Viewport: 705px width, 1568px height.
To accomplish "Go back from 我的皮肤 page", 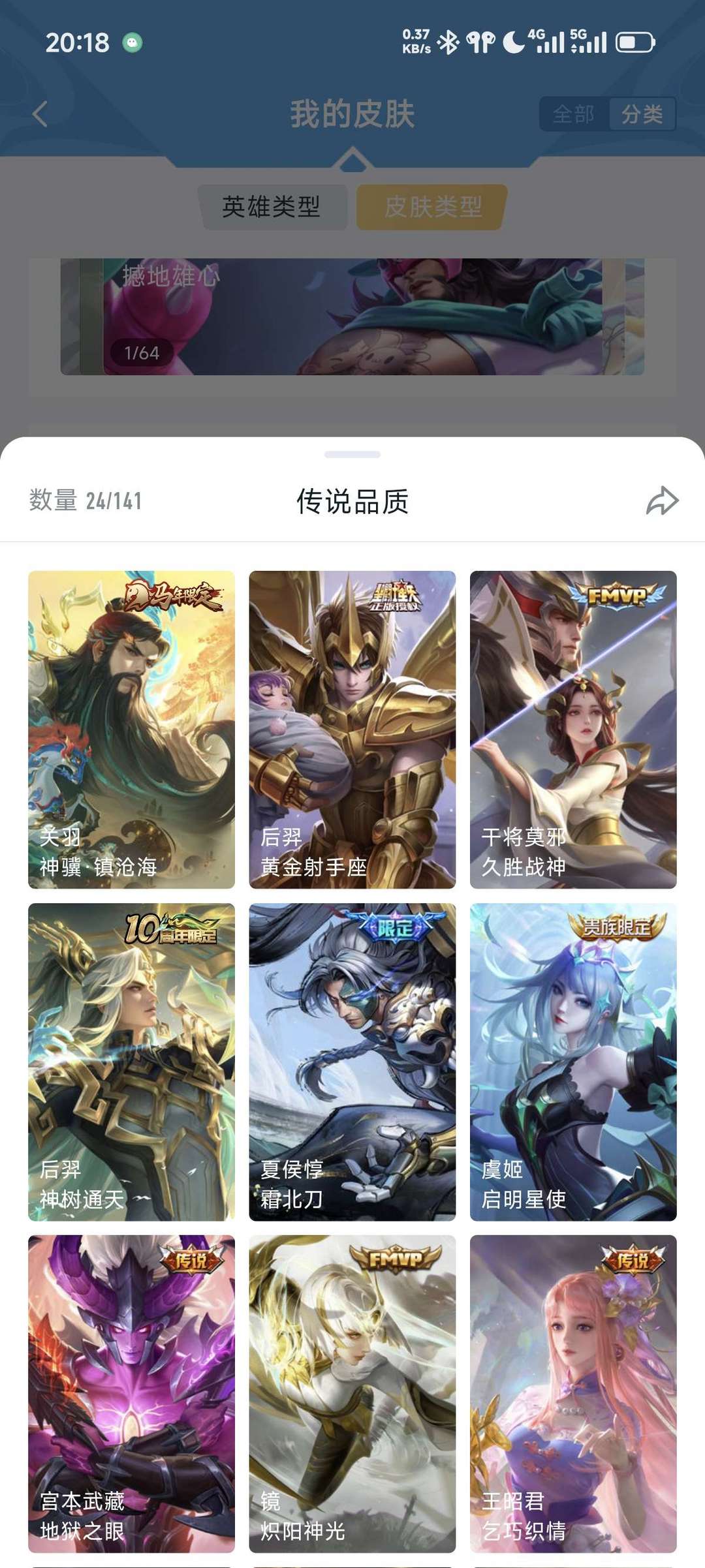I will tap(40, 114).
